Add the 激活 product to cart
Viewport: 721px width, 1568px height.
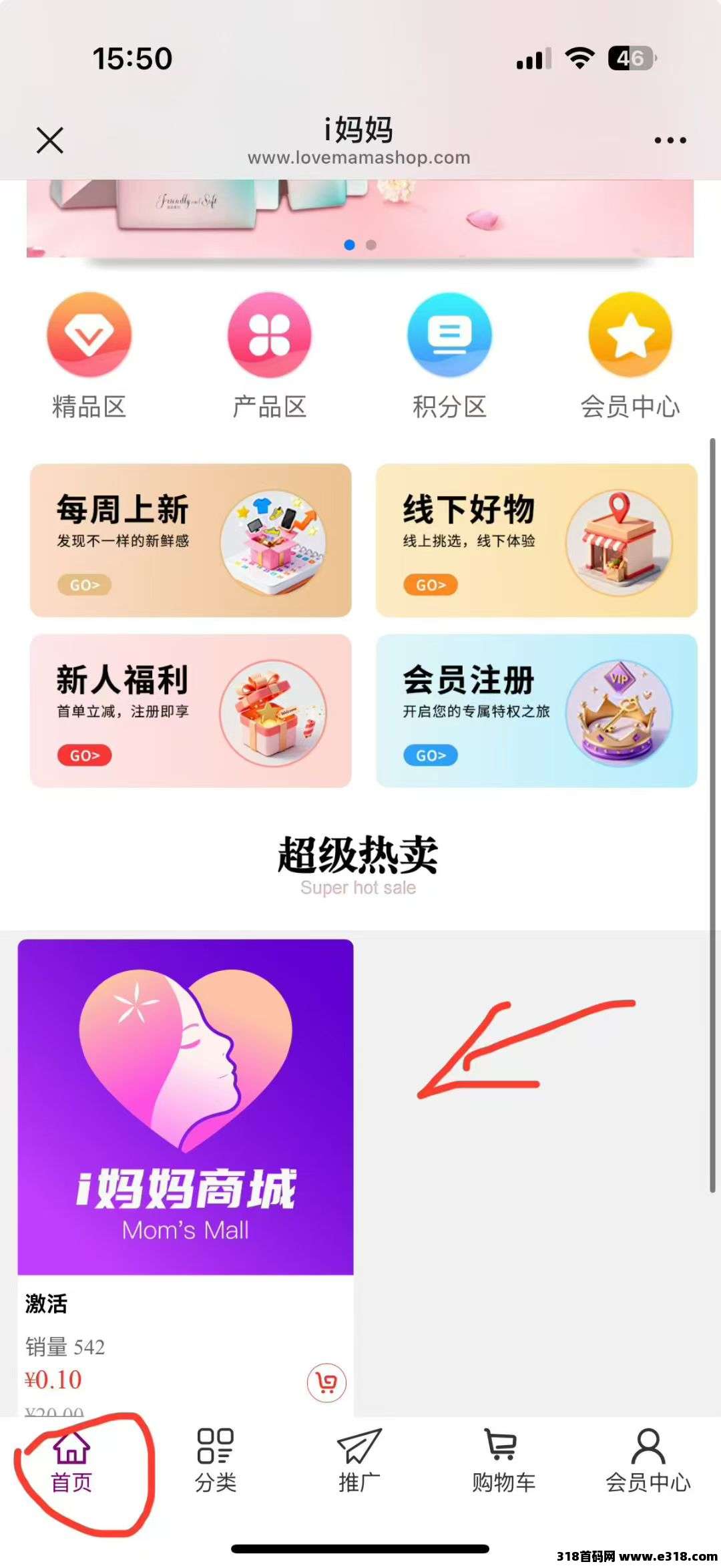click(x=326, y=1382)
